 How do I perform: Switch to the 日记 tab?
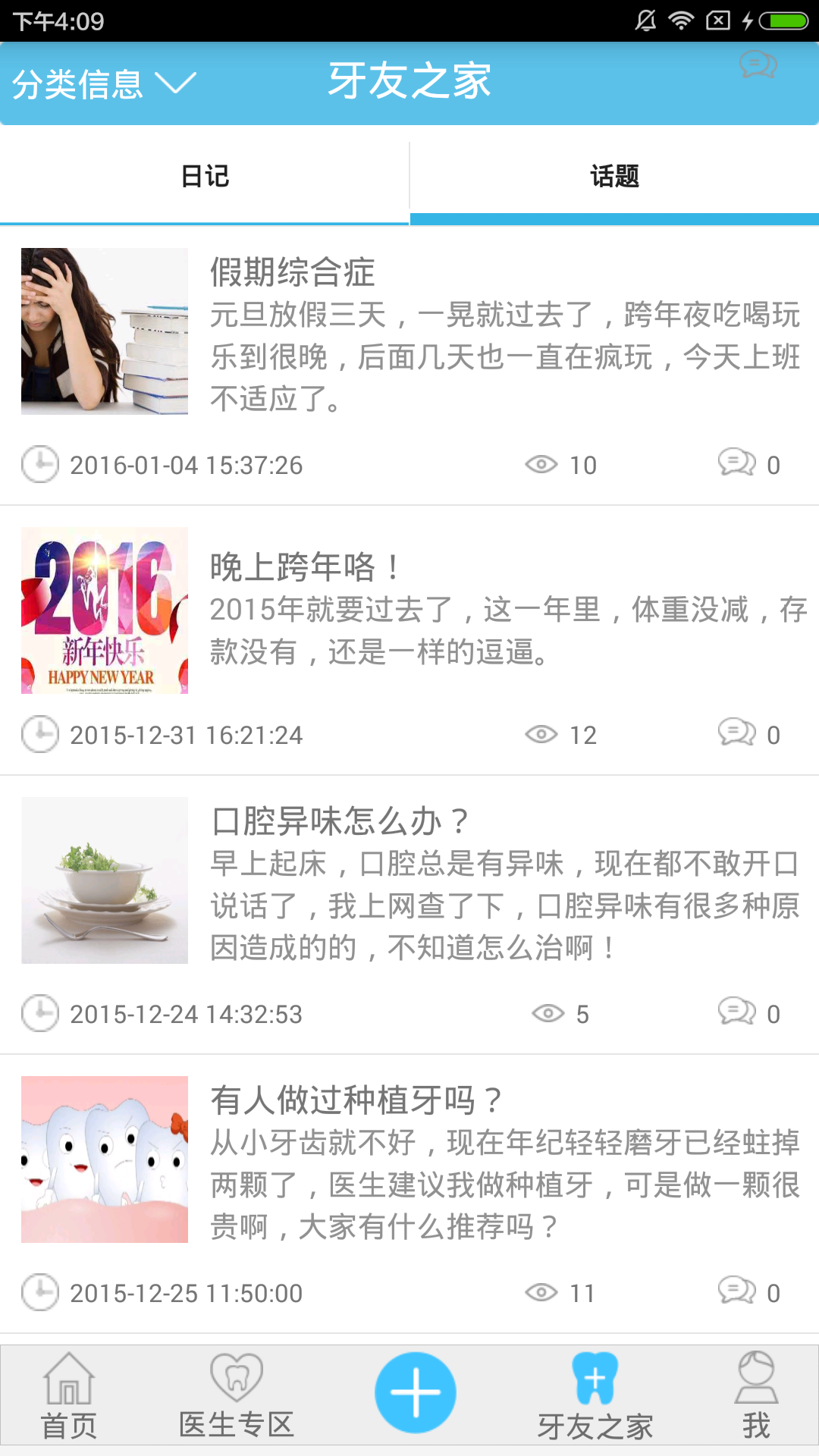pos(205,176)
